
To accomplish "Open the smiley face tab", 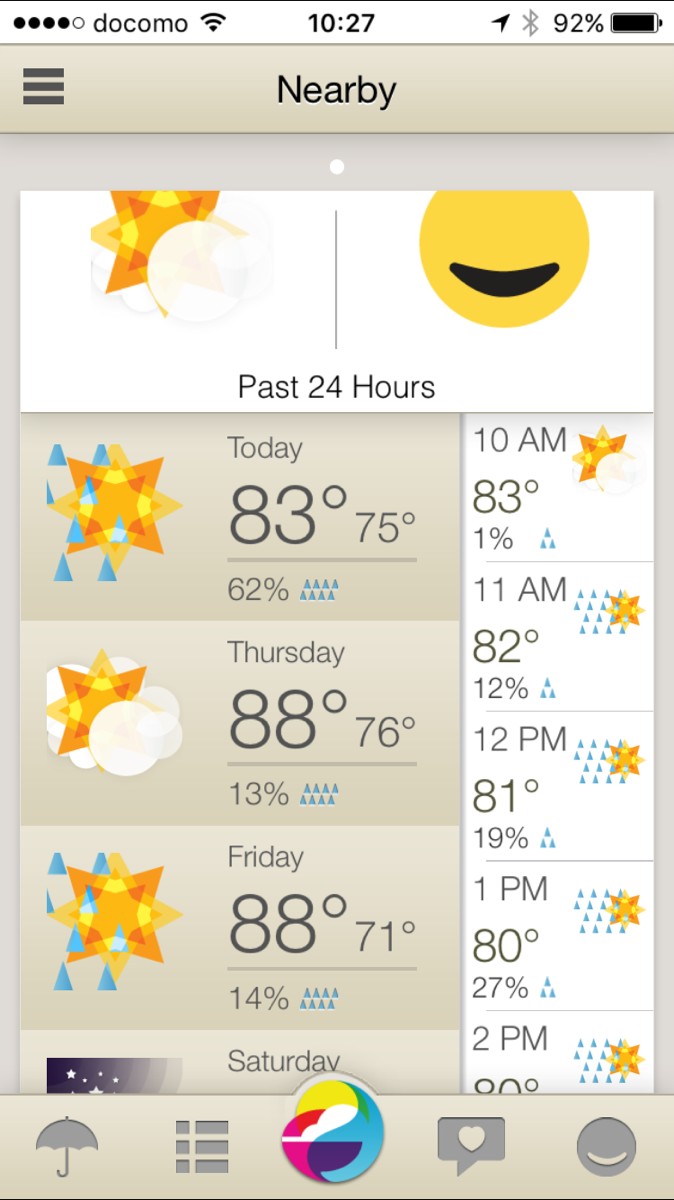I will tap(606, 1146).
